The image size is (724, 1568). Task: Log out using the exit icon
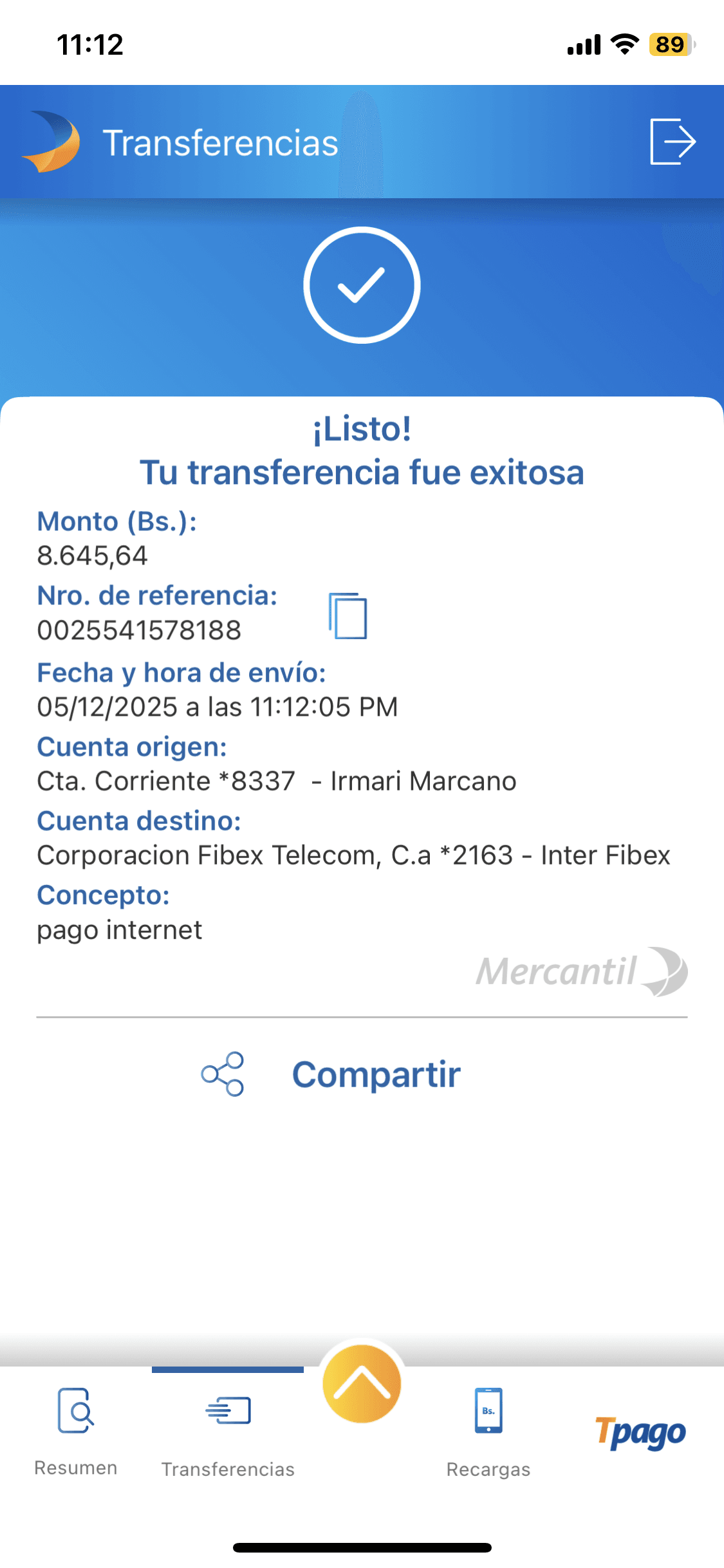pos(672,142)
